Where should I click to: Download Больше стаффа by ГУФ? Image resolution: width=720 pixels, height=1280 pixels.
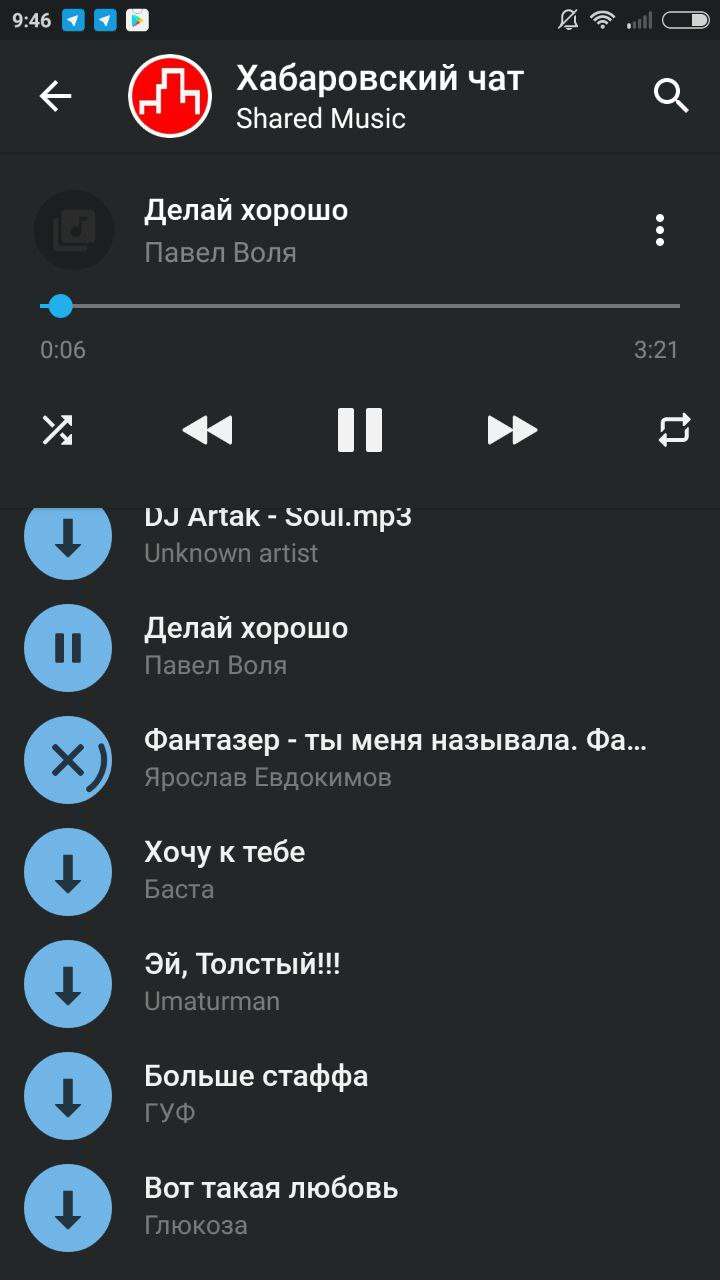68,1096
